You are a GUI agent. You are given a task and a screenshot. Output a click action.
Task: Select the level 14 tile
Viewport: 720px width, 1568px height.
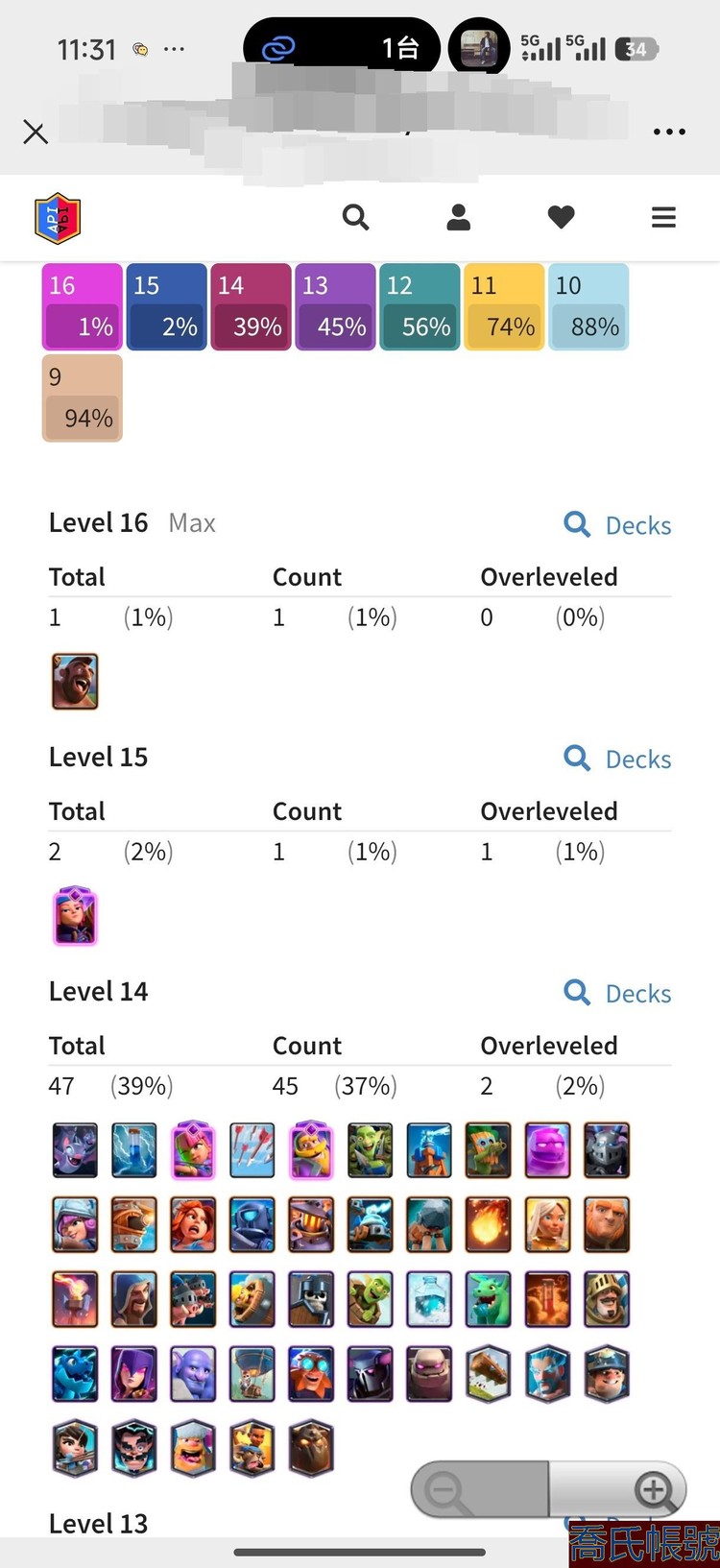252,307
